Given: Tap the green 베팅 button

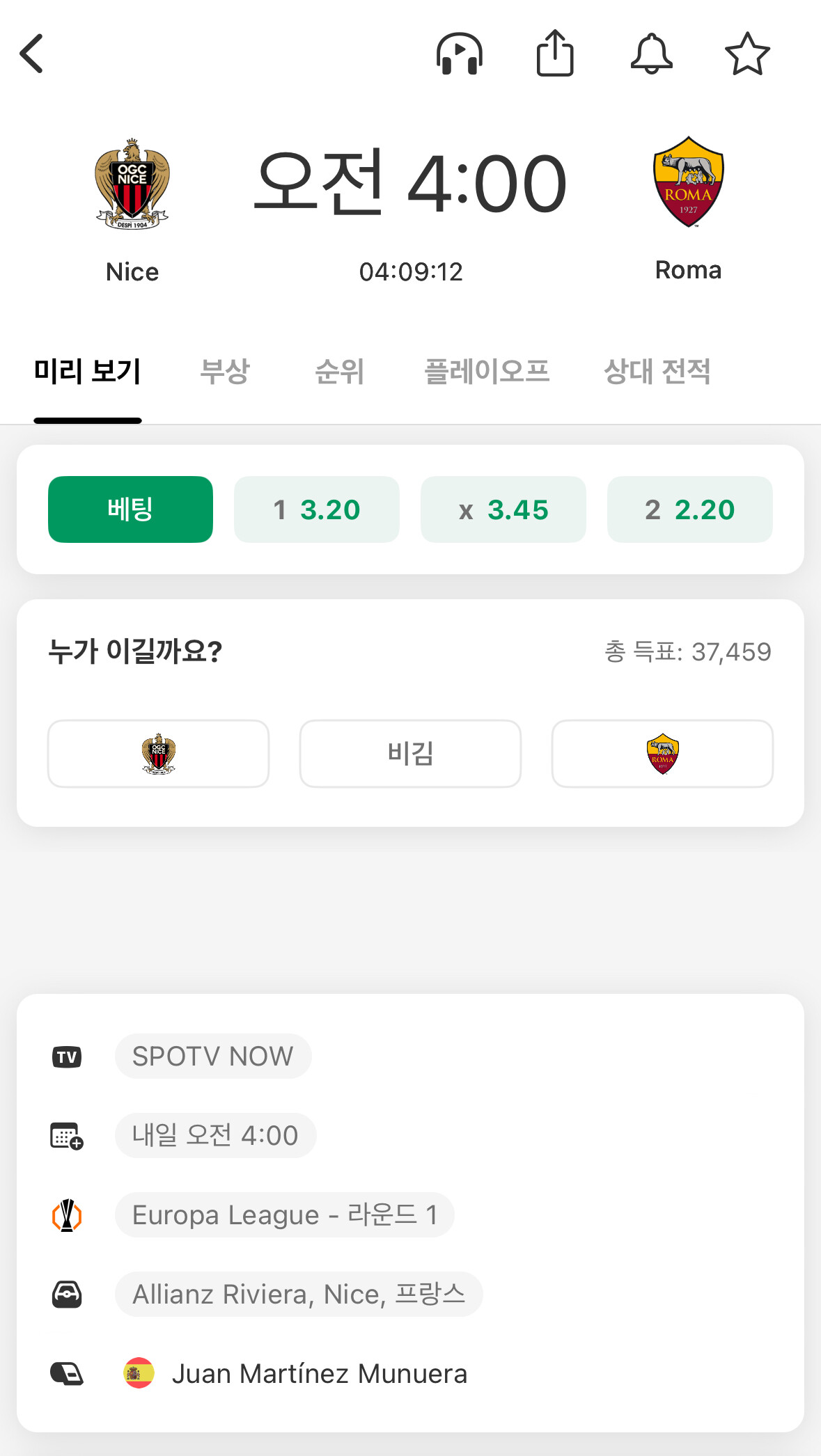Looking at the screenshot, I should point(130,509).
